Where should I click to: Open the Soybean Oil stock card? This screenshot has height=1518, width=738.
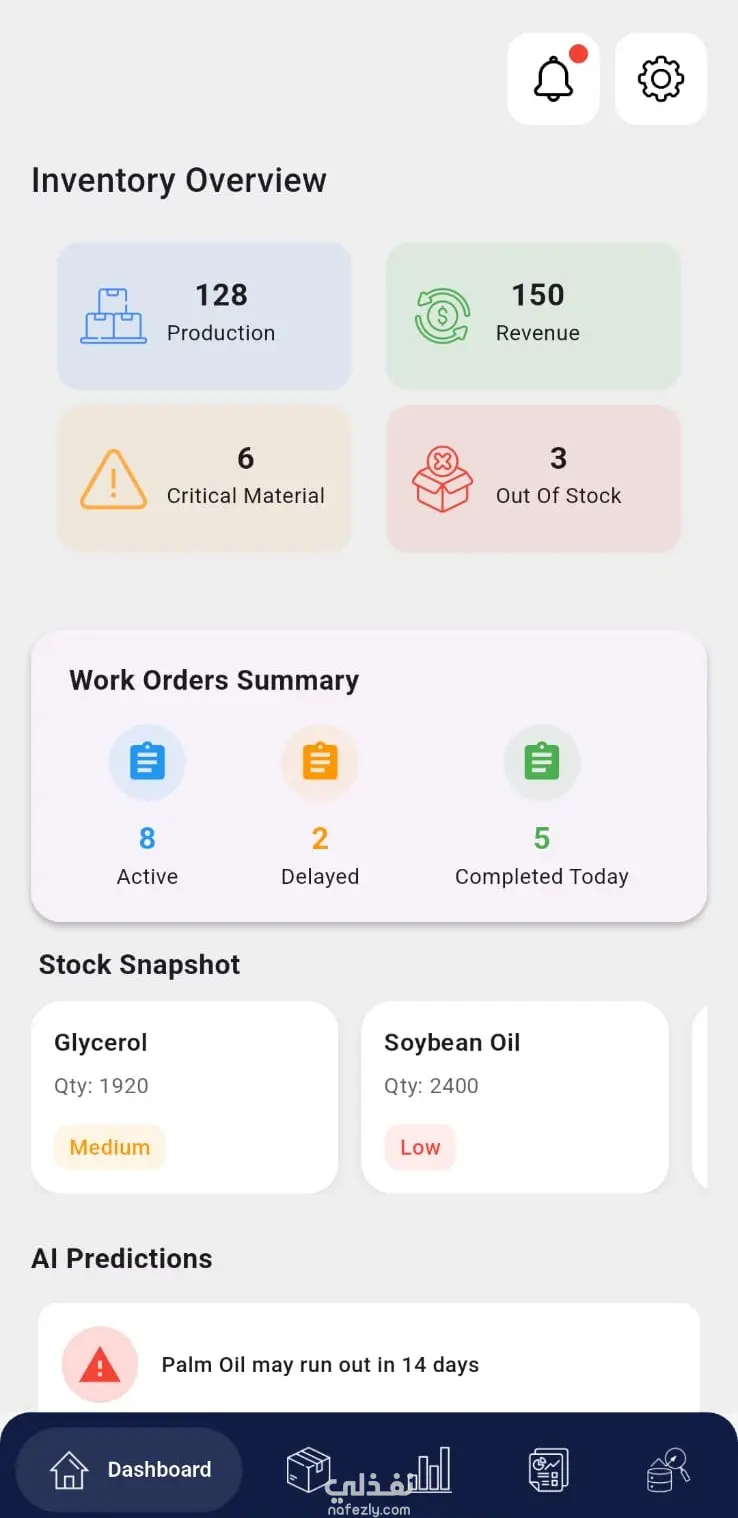pyautogui.click(x=514, y=1097)
